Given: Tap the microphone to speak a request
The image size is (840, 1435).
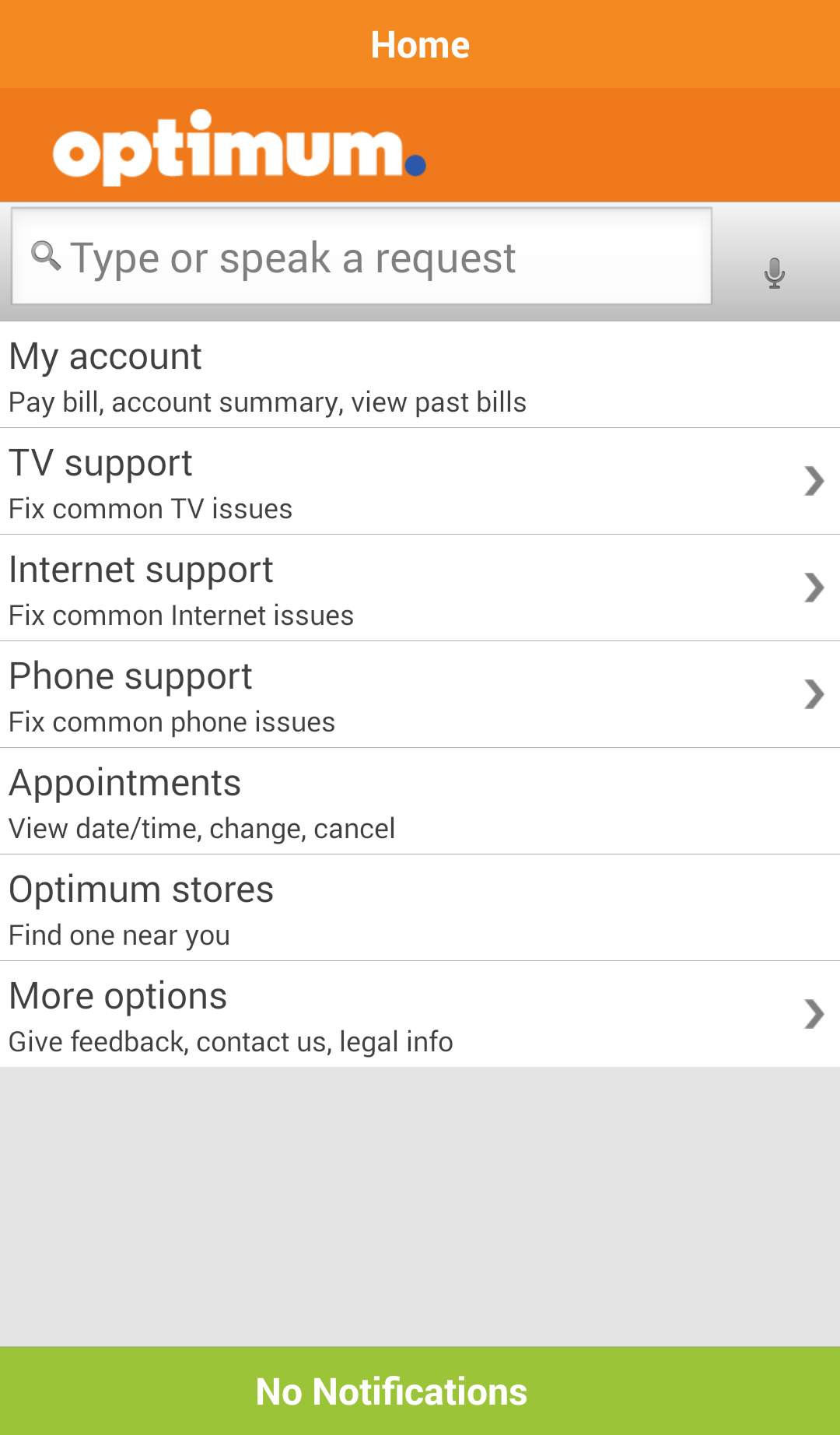Looking at the screenshot, I should click(774, 272).
